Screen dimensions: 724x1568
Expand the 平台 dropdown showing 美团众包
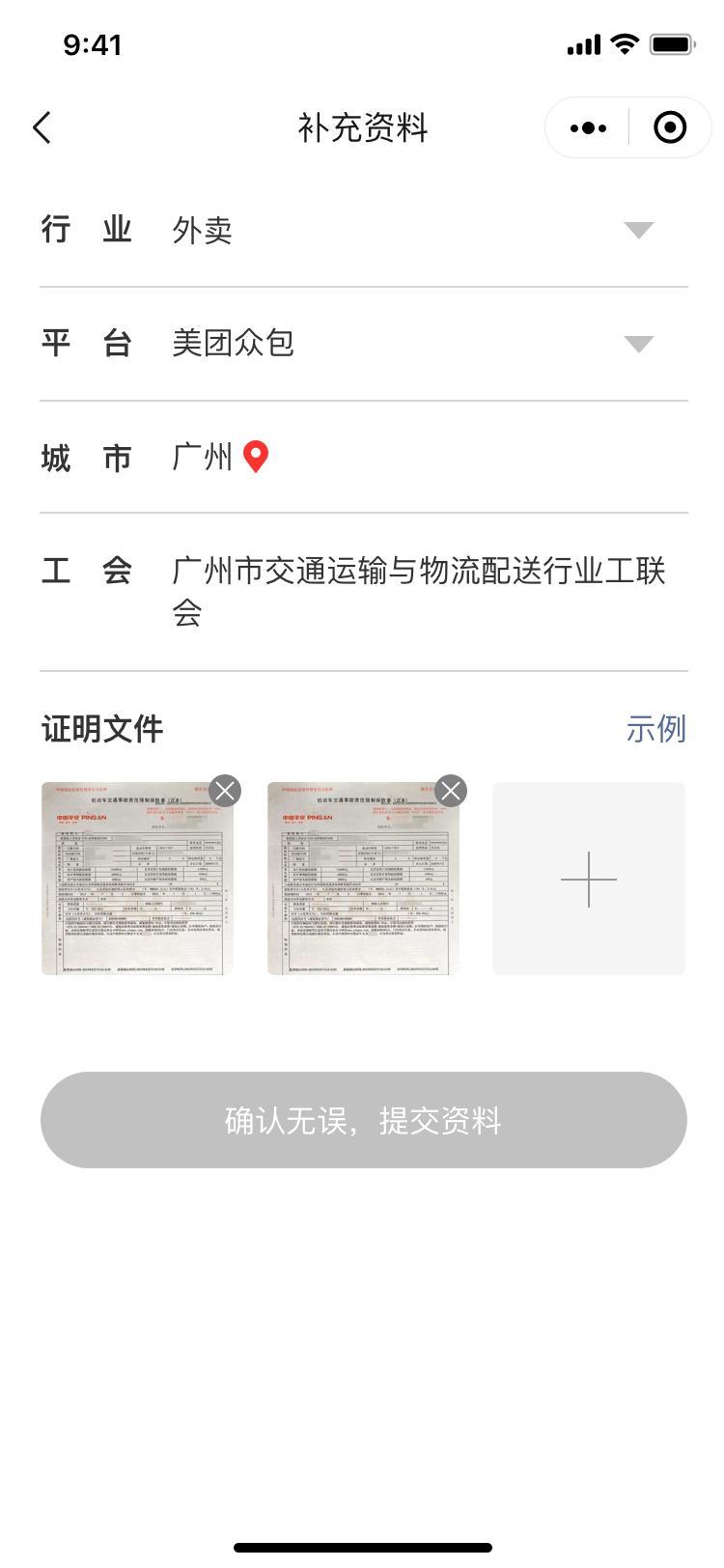tap(638, 344)
